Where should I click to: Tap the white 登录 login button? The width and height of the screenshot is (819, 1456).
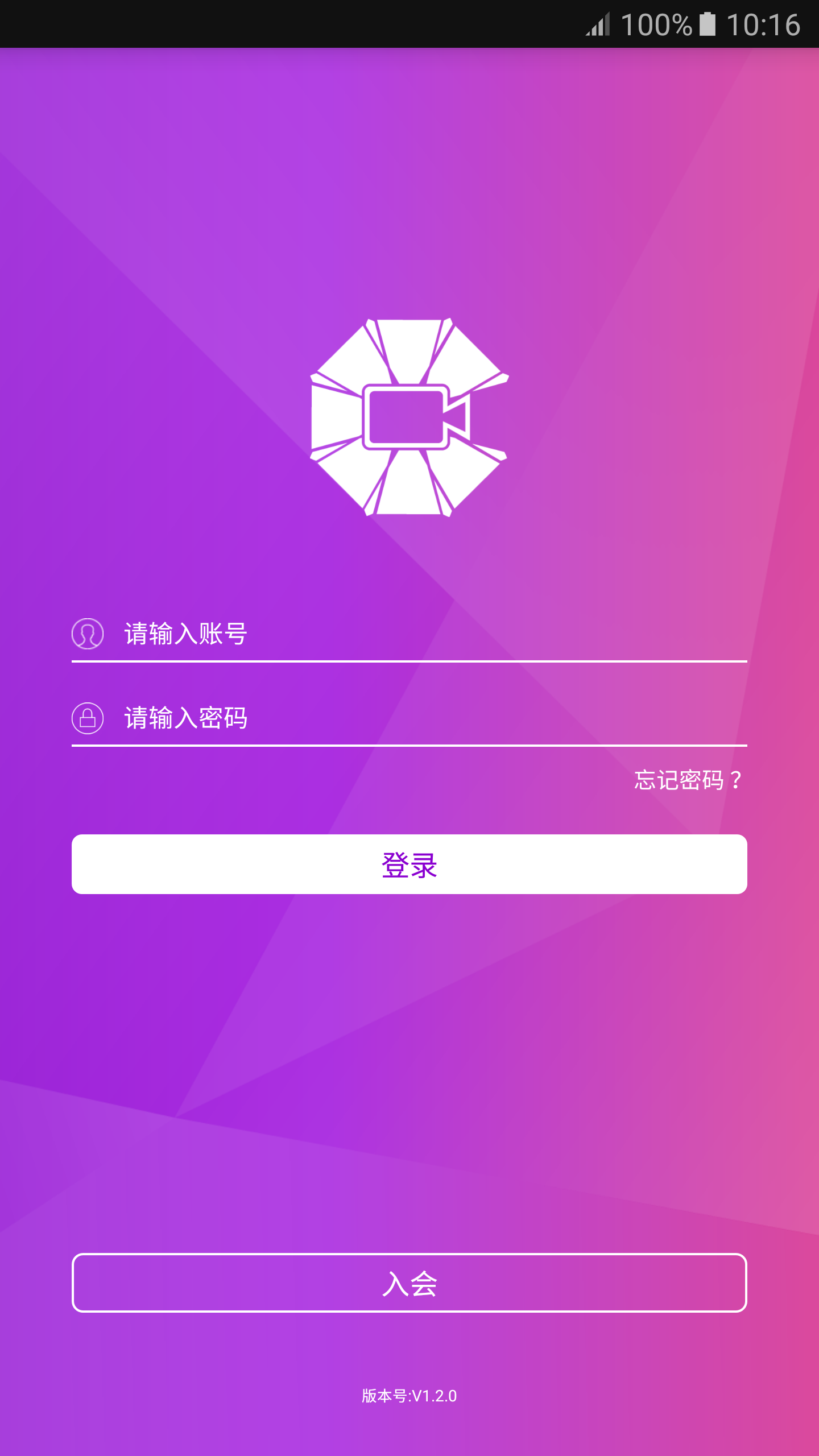pos(409,864)
